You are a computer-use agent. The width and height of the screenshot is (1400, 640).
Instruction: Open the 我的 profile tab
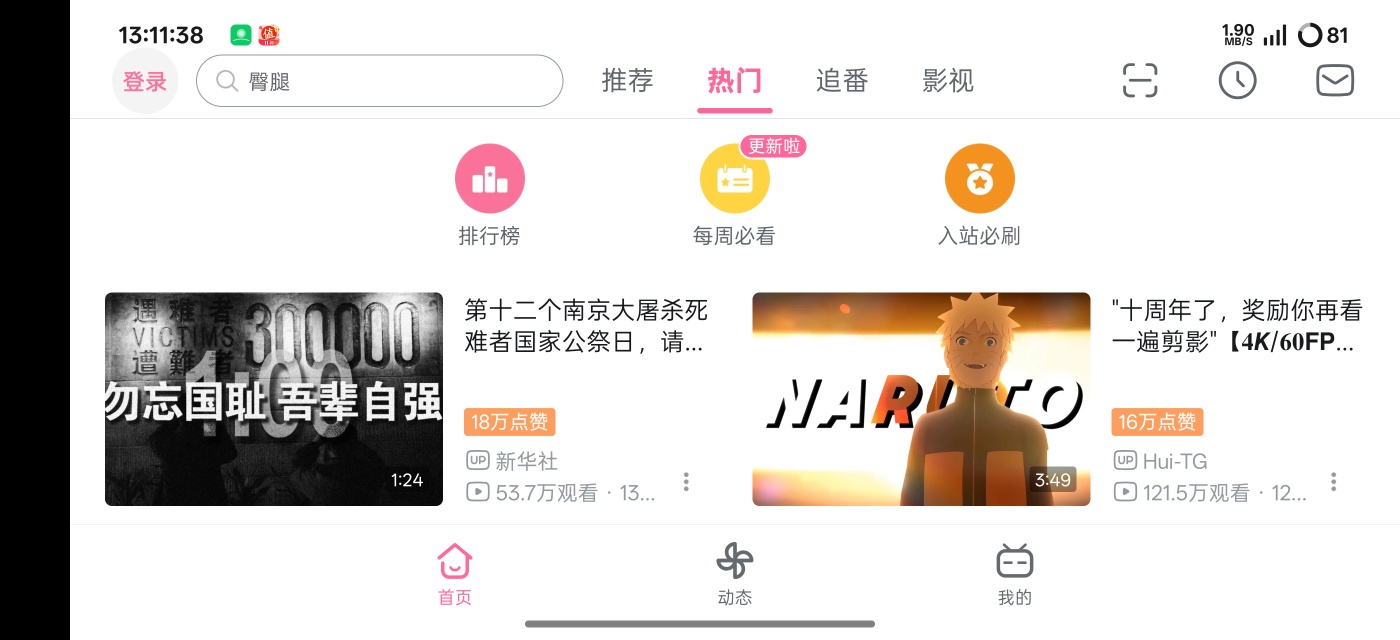click(1014, 574)
